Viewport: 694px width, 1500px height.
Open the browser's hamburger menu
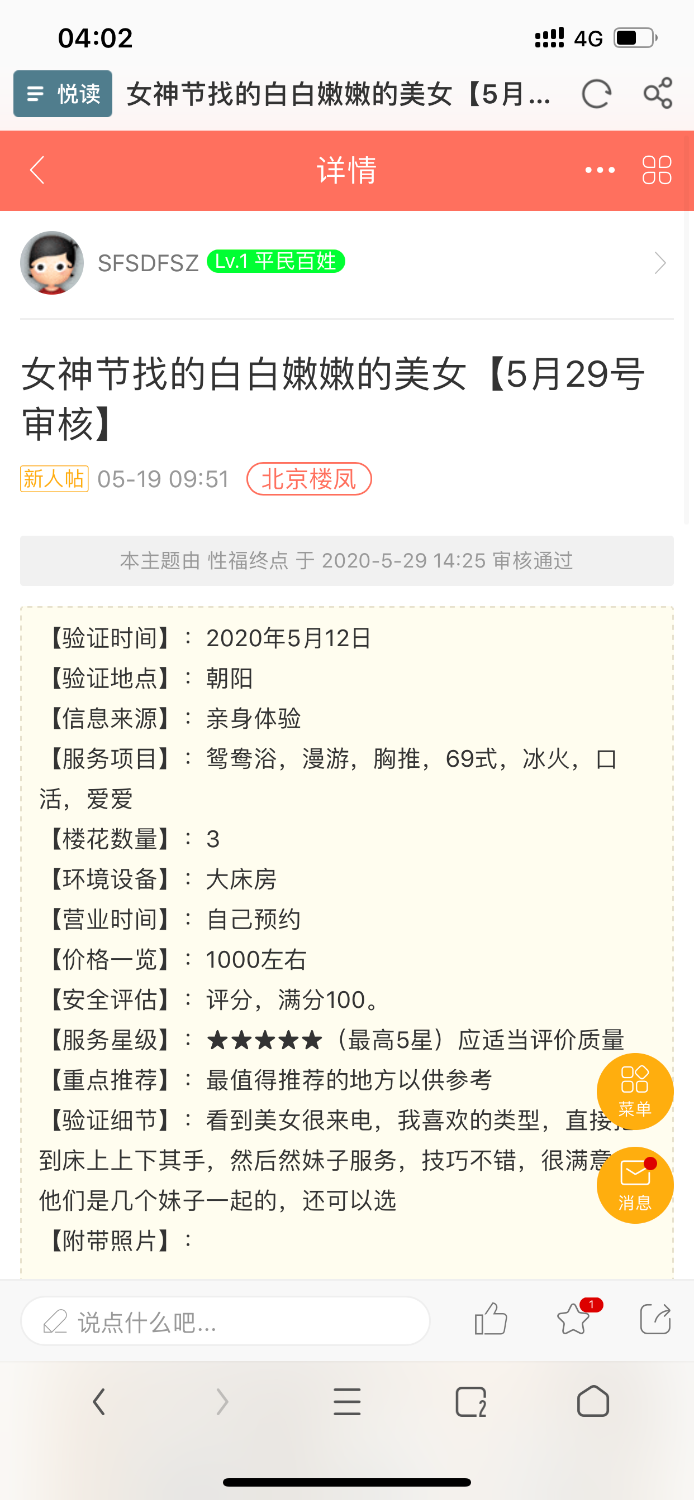[347, 1402]
